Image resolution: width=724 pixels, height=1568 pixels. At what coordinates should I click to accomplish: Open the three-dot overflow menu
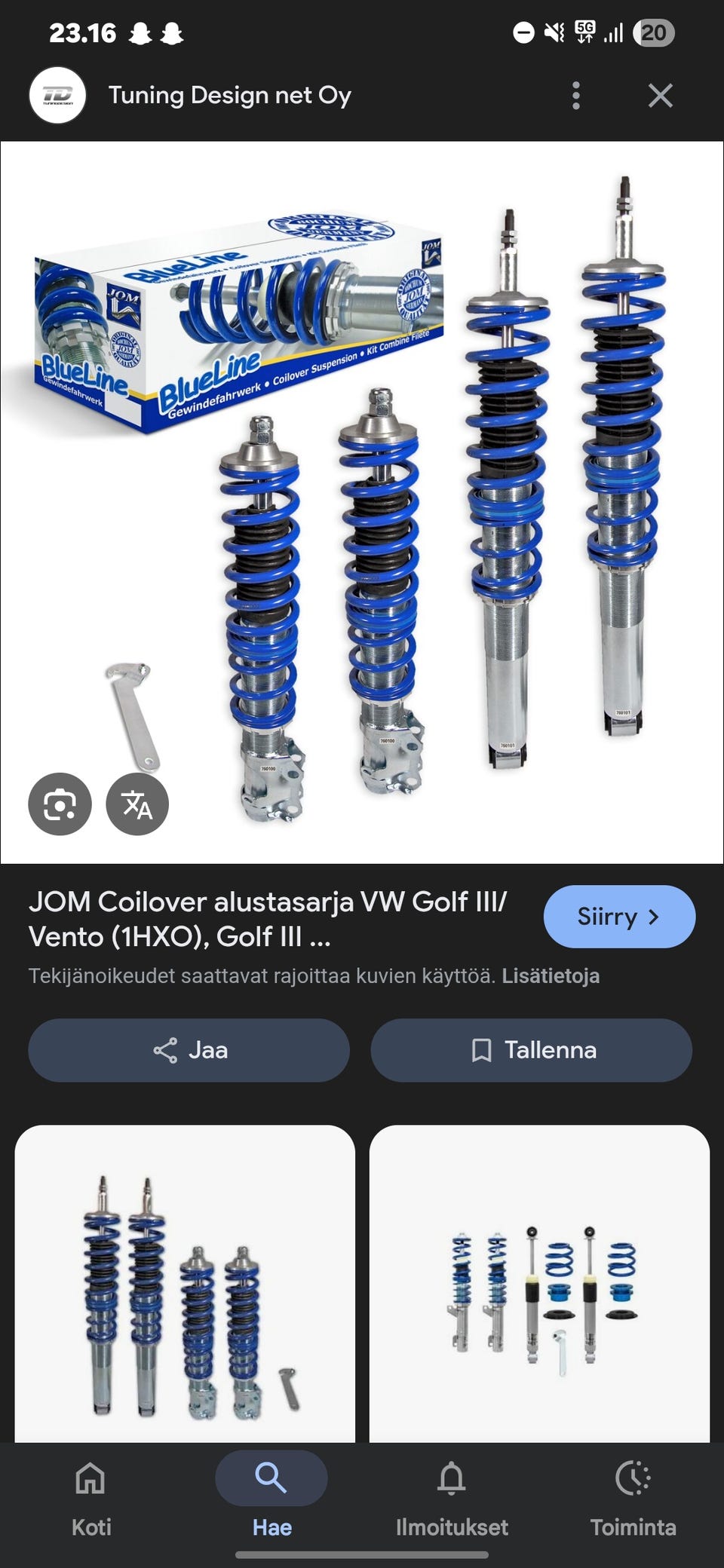[x=576, y=96]
